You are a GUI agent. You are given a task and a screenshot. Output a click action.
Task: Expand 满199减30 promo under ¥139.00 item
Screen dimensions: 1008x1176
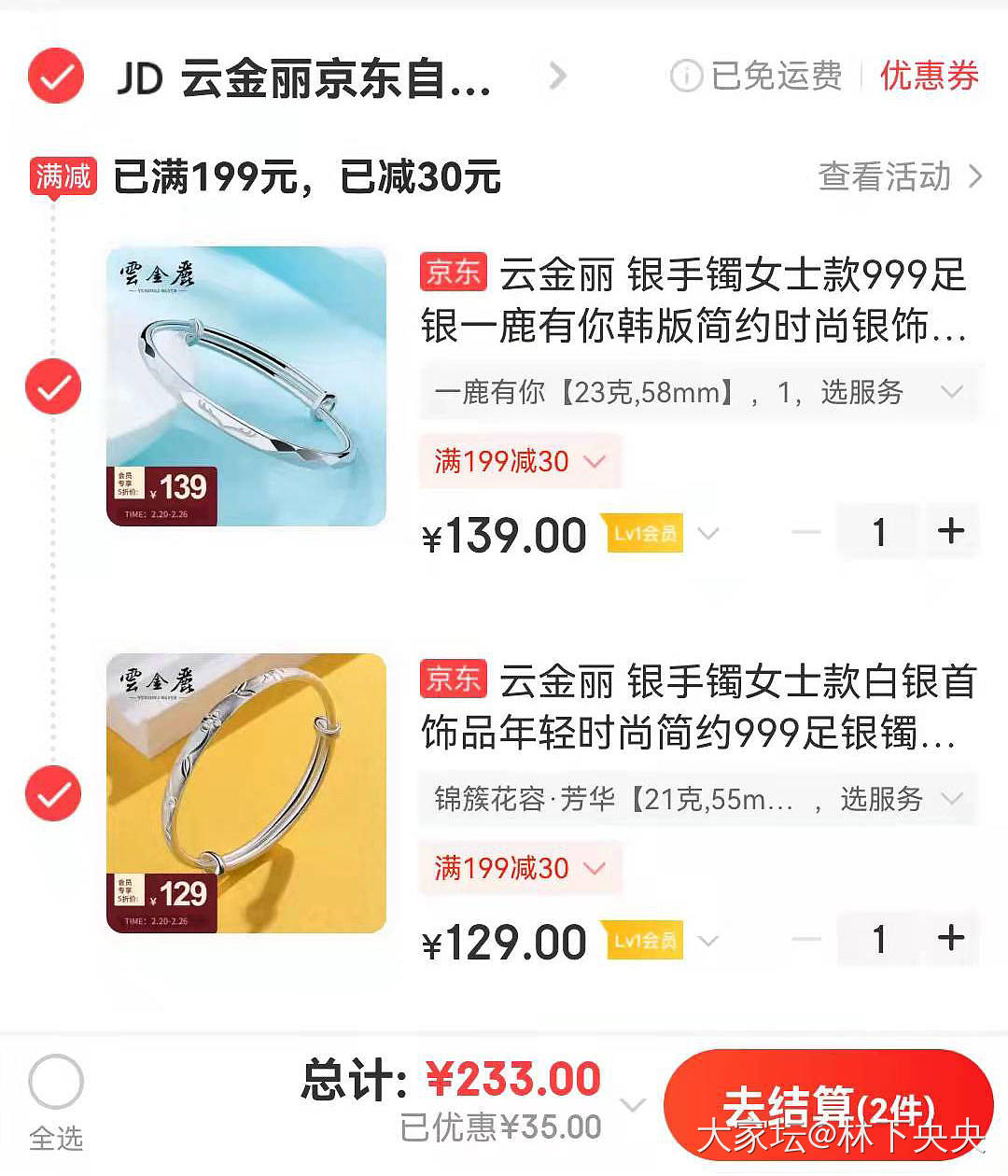[520, 461]
